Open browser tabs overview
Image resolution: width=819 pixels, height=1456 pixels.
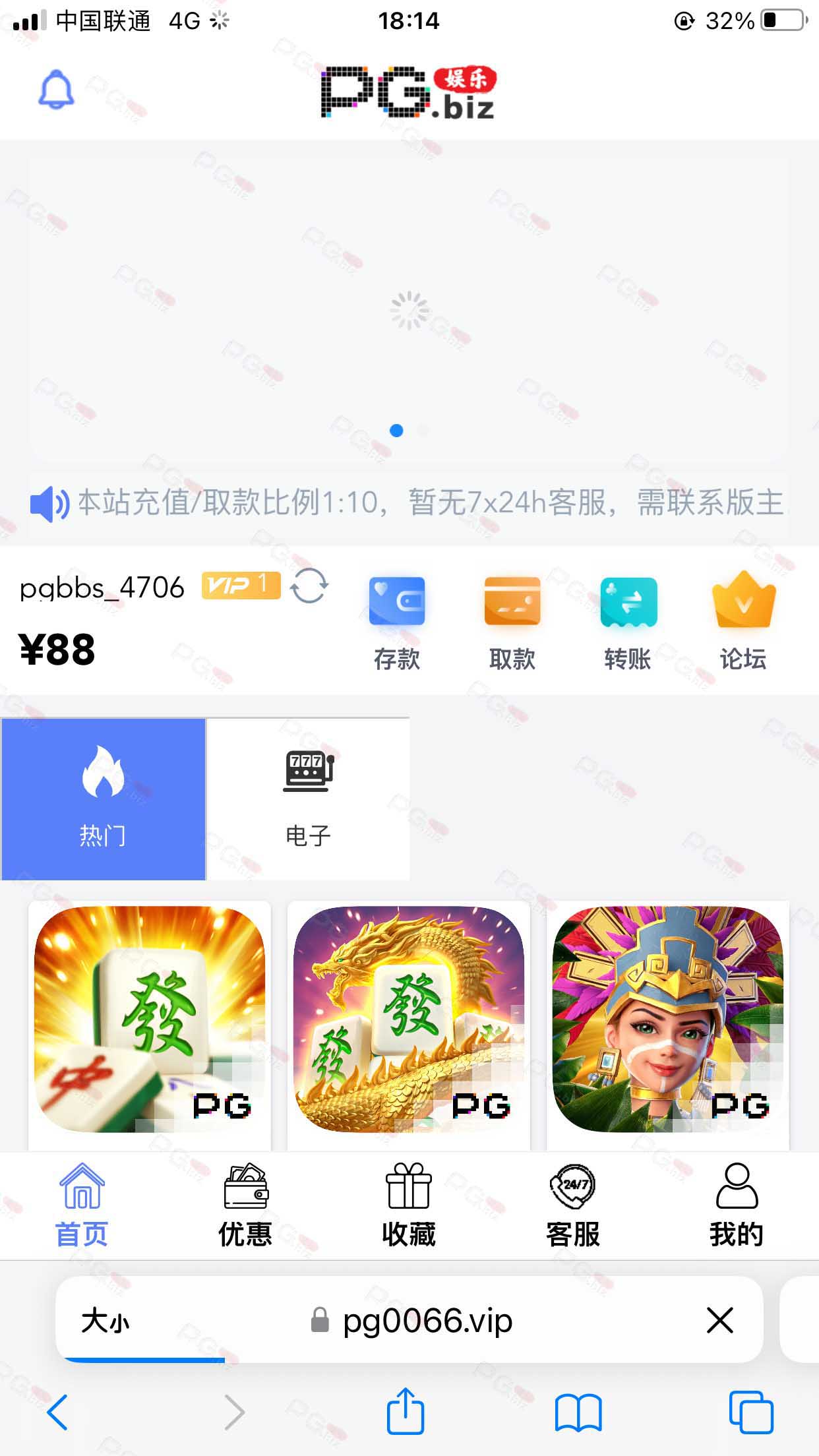pos(751,1412)
